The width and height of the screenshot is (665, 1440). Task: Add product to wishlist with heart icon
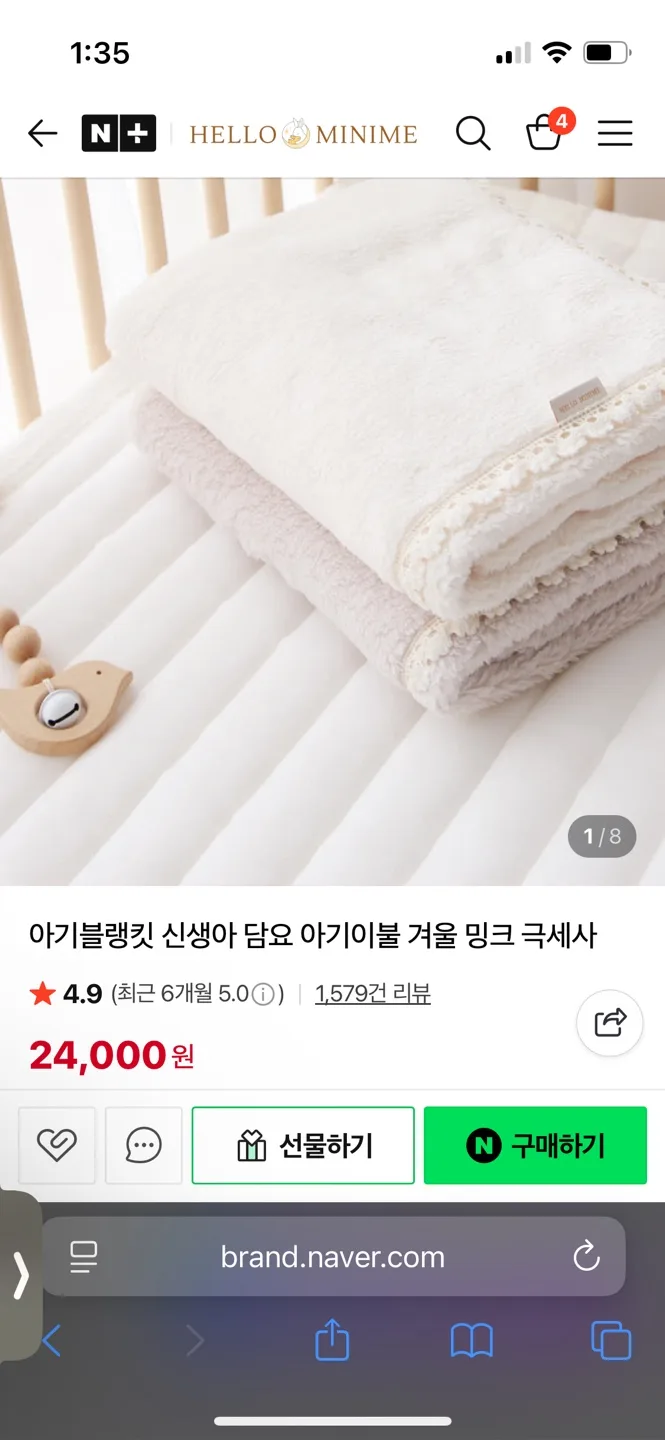point(56,1145)
